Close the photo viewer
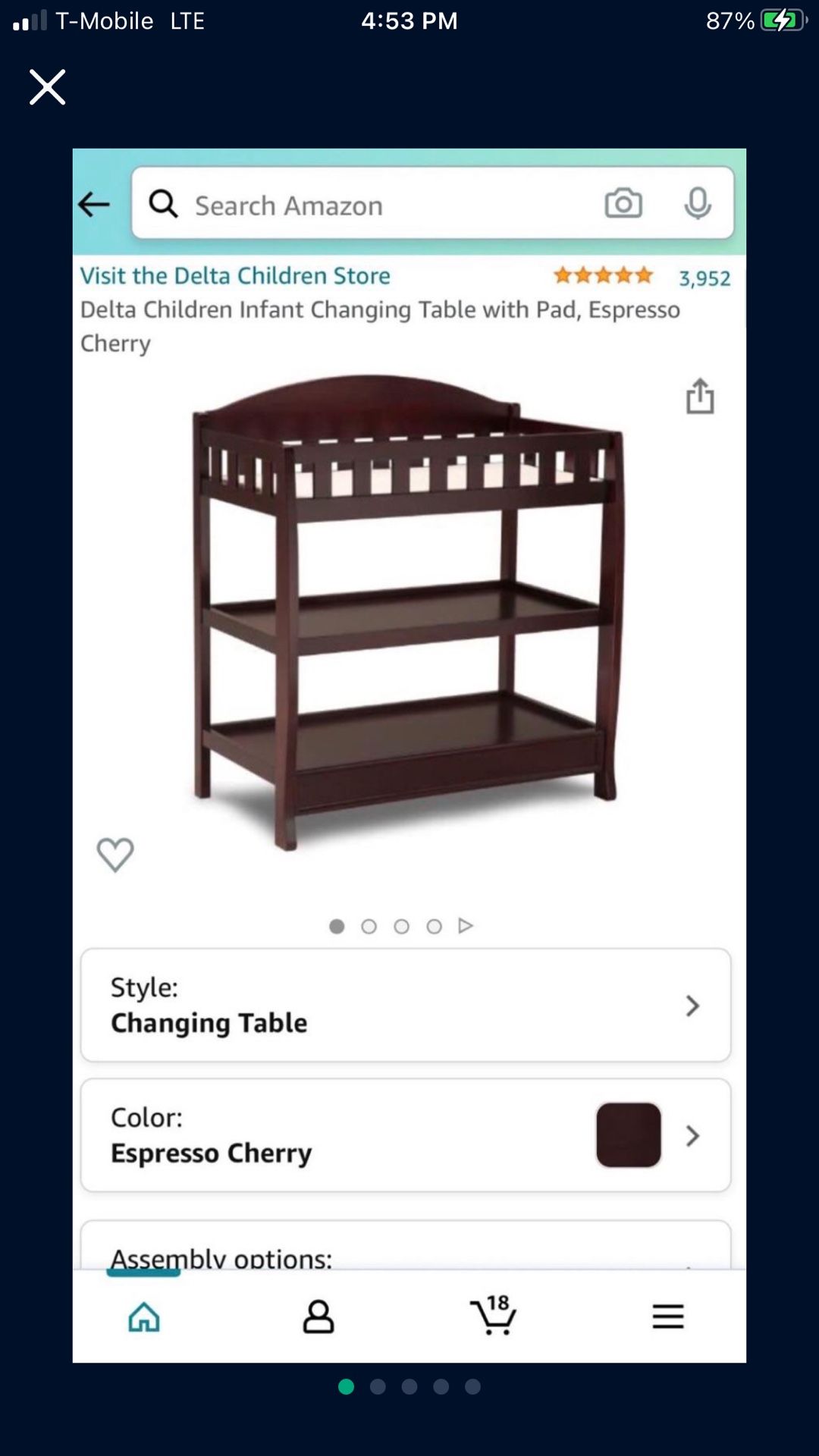 (47, 87)
